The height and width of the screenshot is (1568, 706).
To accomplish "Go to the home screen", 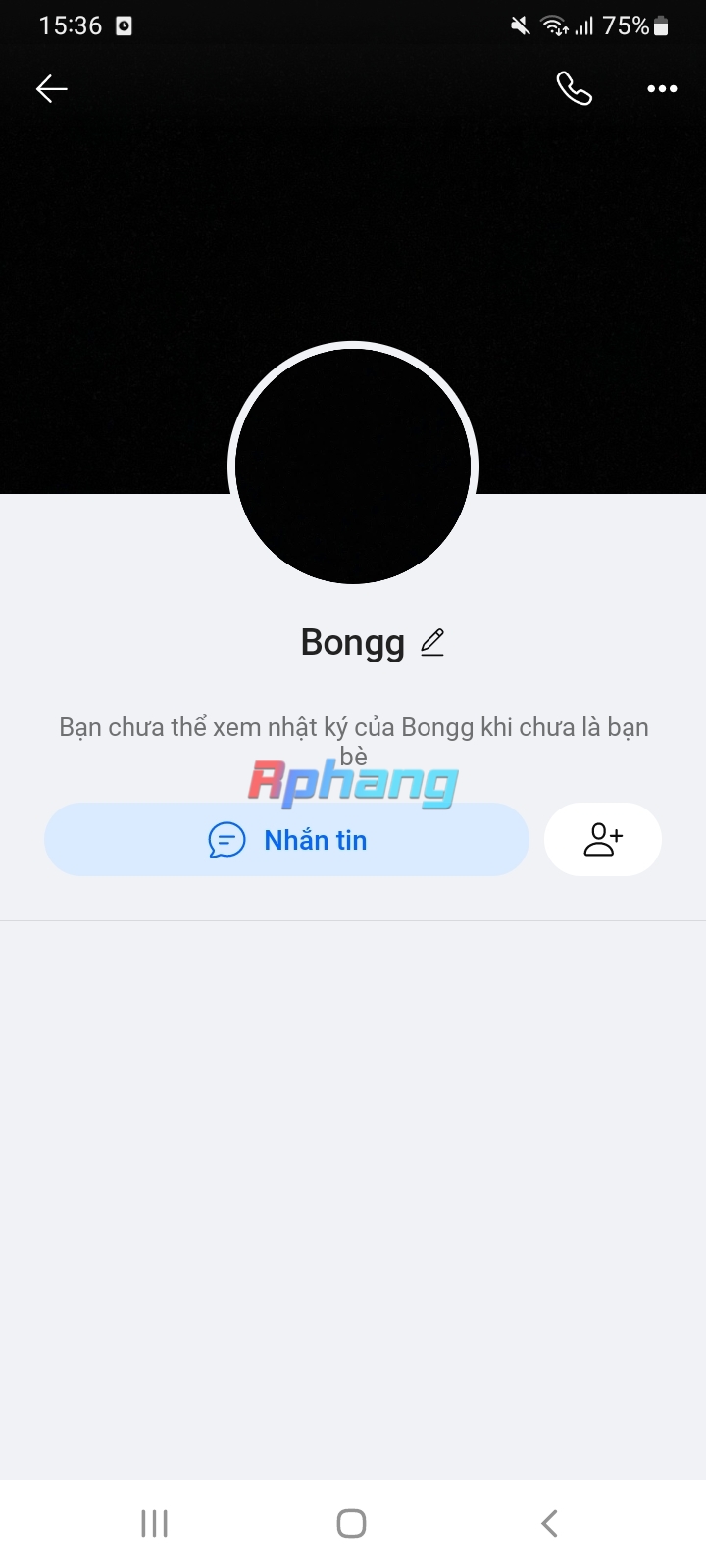I will (x=352, y=1523).
